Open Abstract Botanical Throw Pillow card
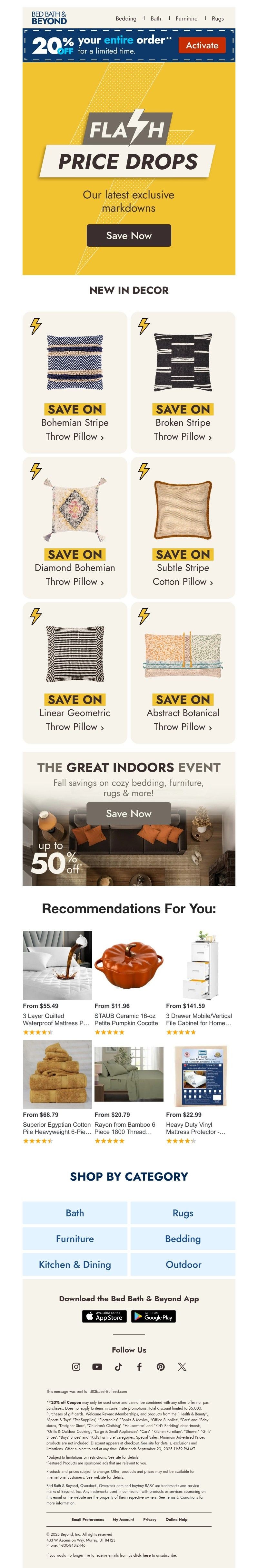This screenshot has width=258, height=1568. (x=183, y=672)
